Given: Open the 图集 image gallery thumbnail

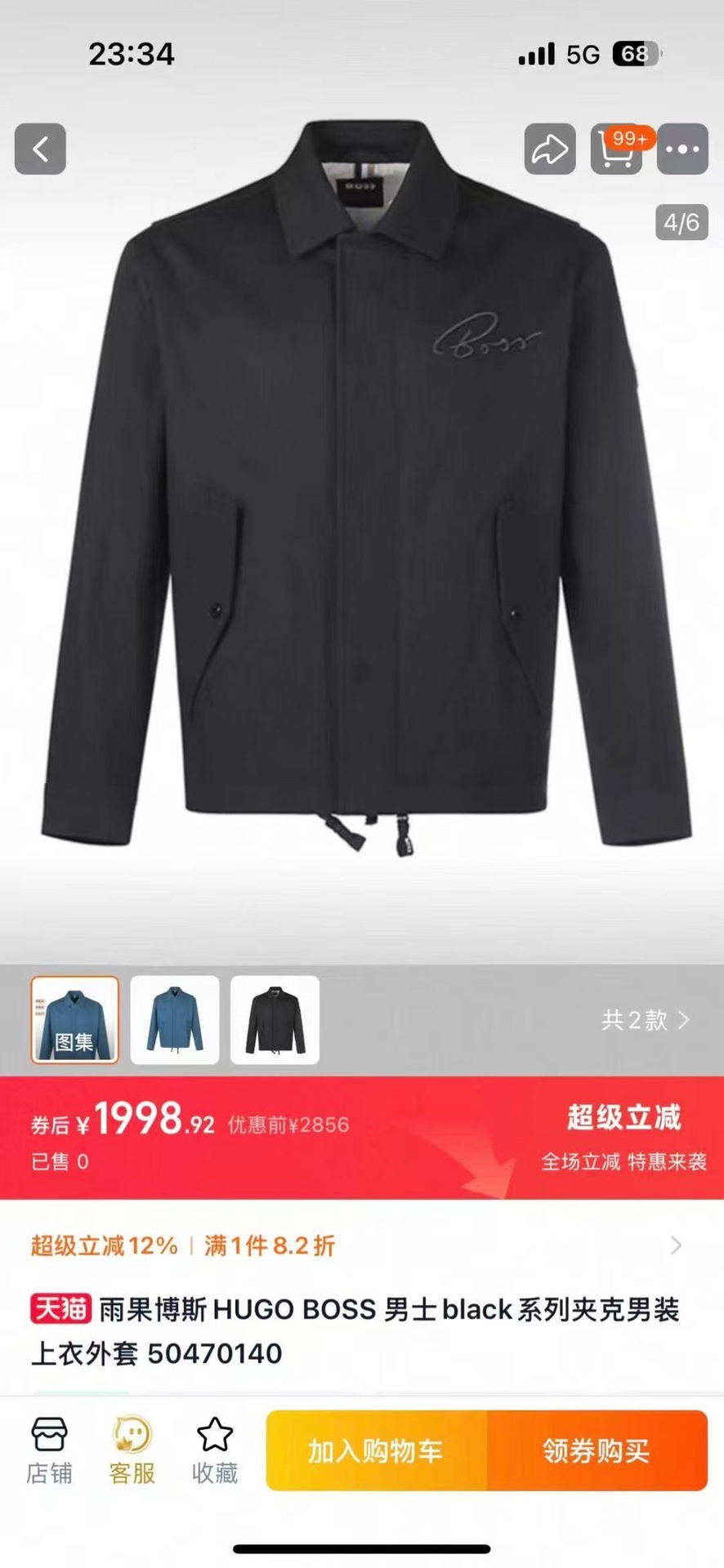Looking at the screenshot, I should click(75, 1020).
